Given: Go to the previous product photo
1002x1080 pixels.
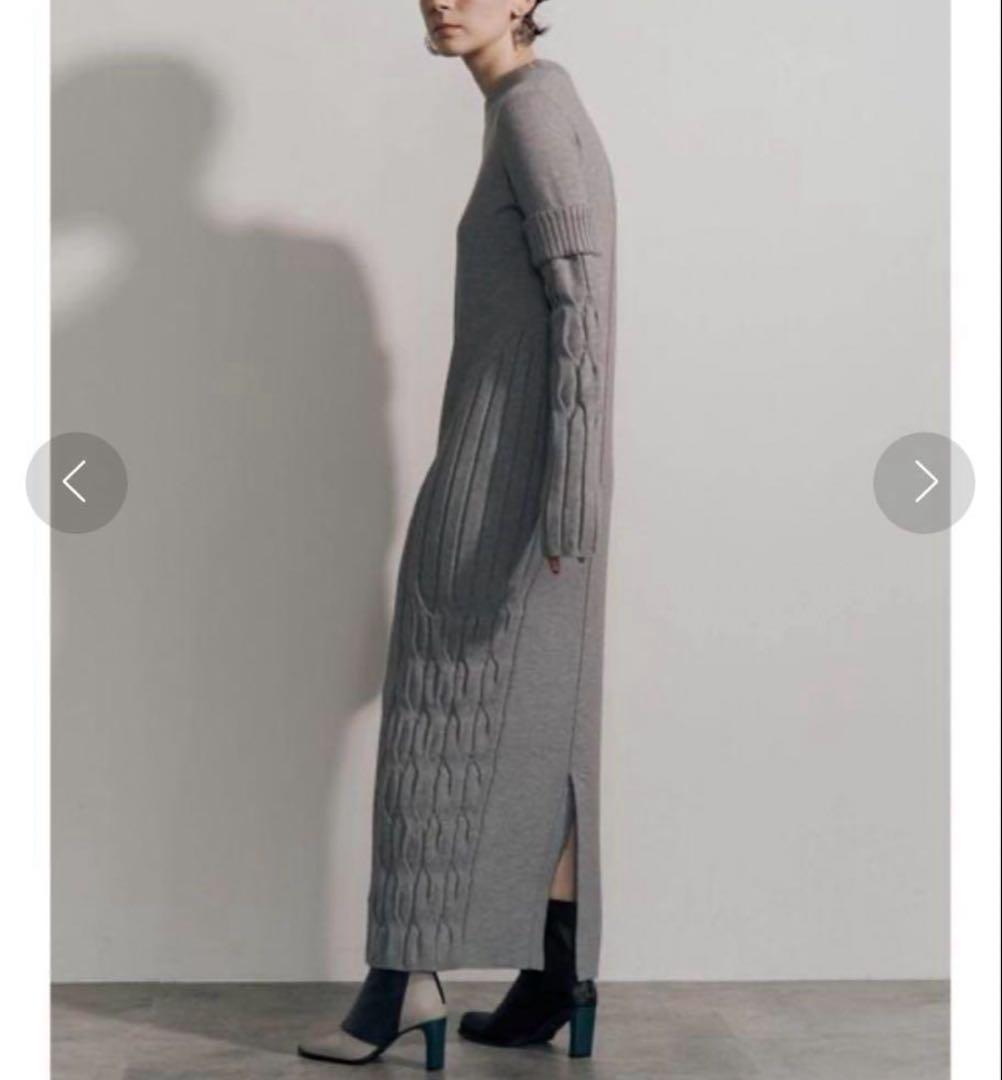Looking at the screenshot, I should (x=76, y=482).
